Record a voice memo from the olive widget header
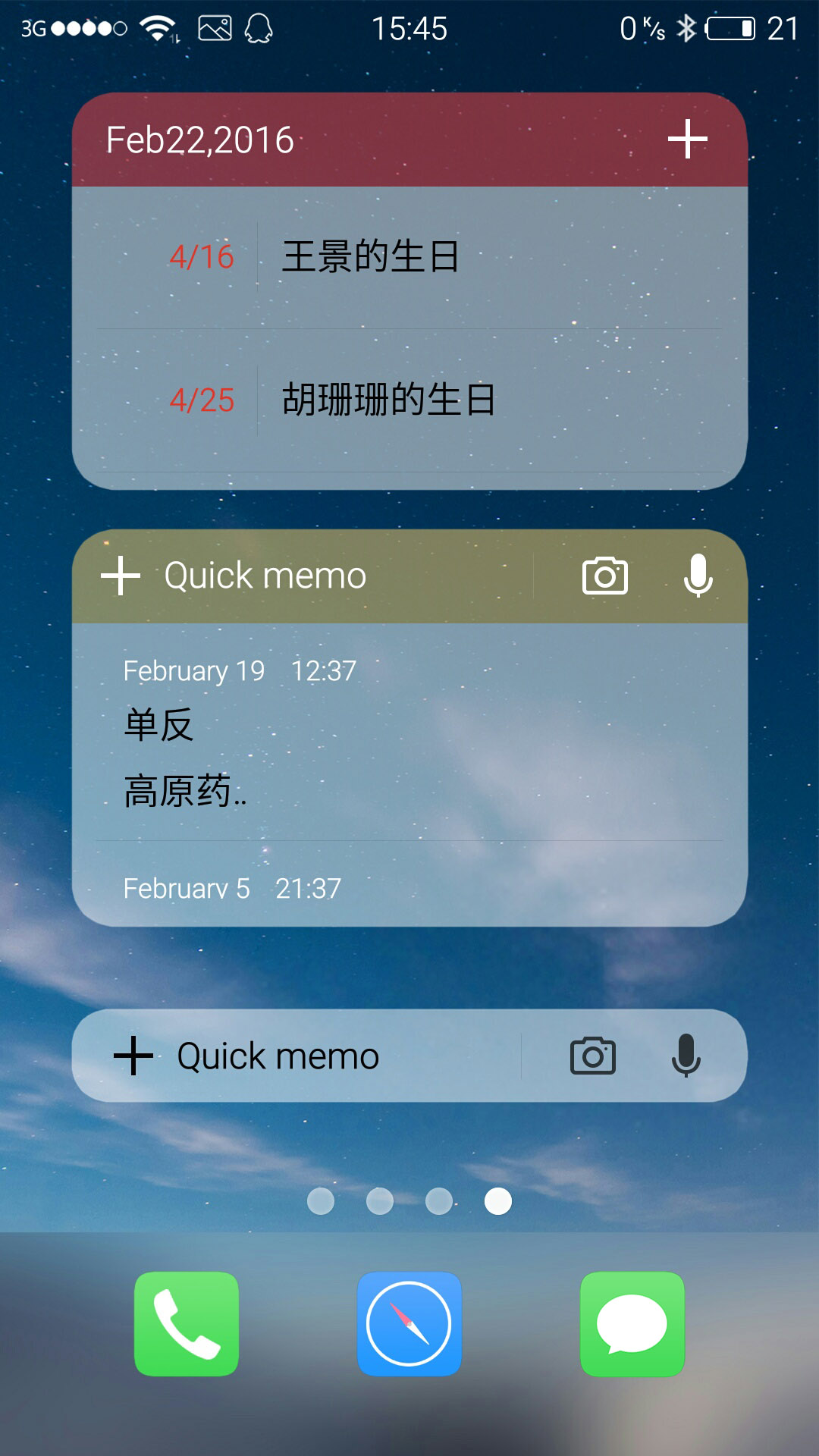The height and width of the screenshot is (1456, 819). pos(698,576)
